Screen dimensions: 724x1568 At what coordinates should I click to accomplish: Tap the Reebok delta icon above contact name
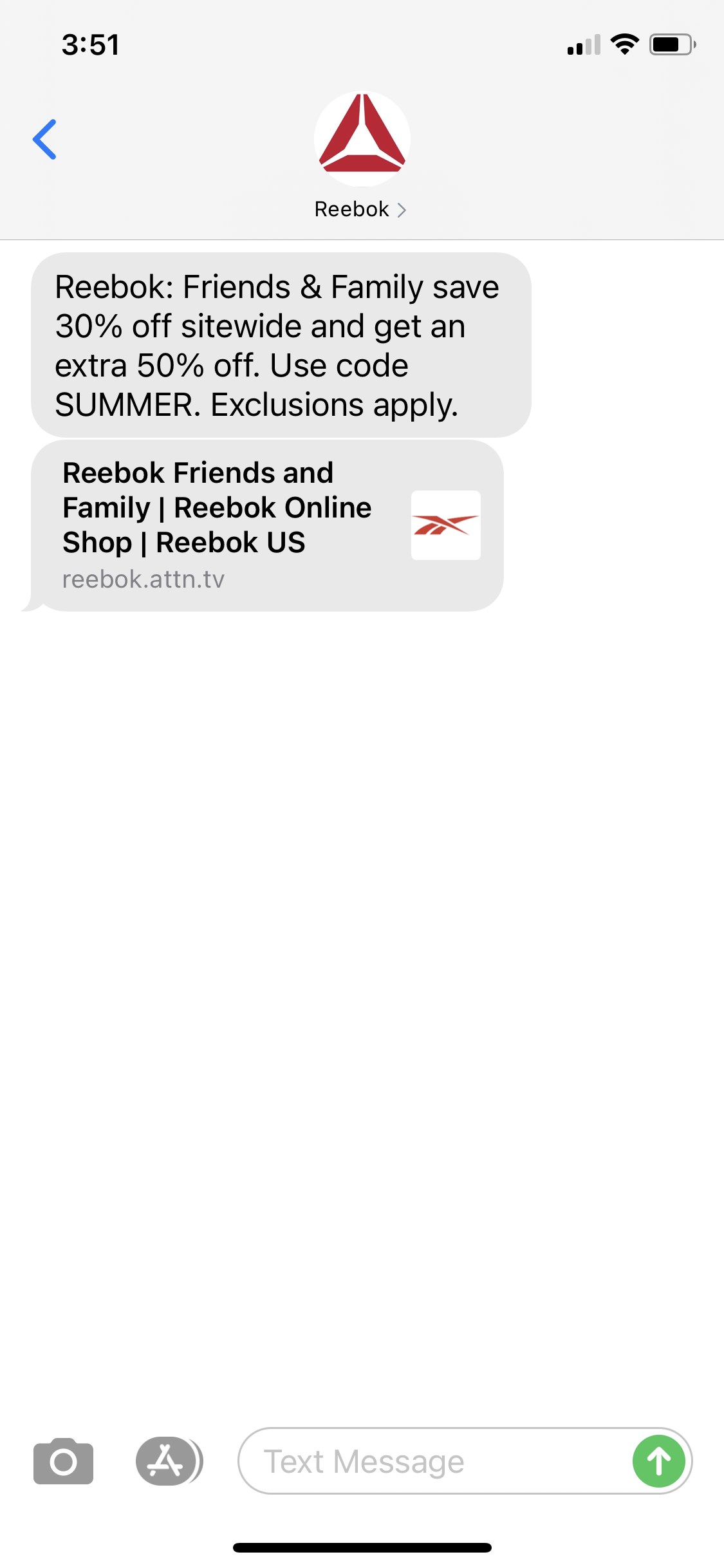coord(362,138)
